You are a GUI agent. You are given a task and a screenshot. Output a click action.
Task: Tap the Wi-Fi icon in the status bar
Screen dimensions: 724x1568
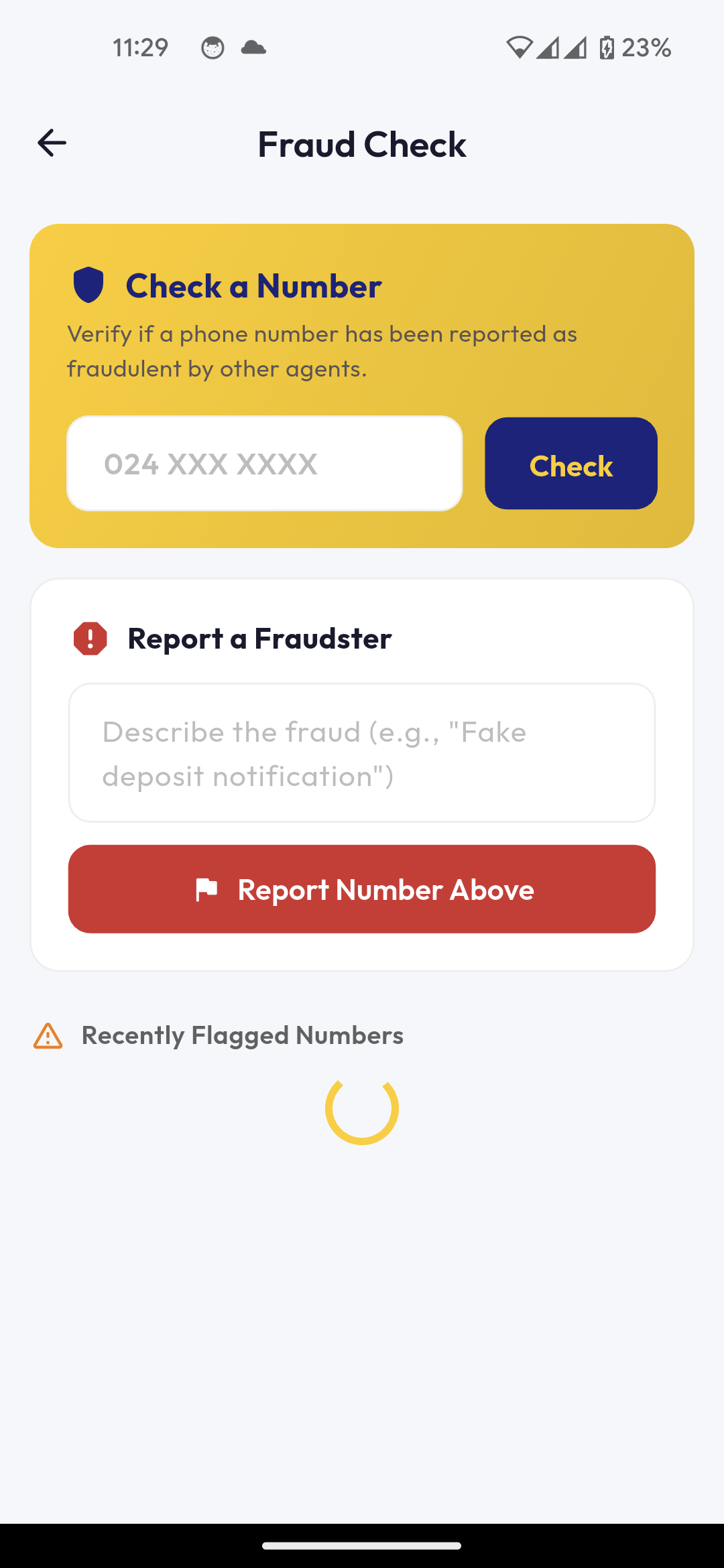click(x=520, y=46)
